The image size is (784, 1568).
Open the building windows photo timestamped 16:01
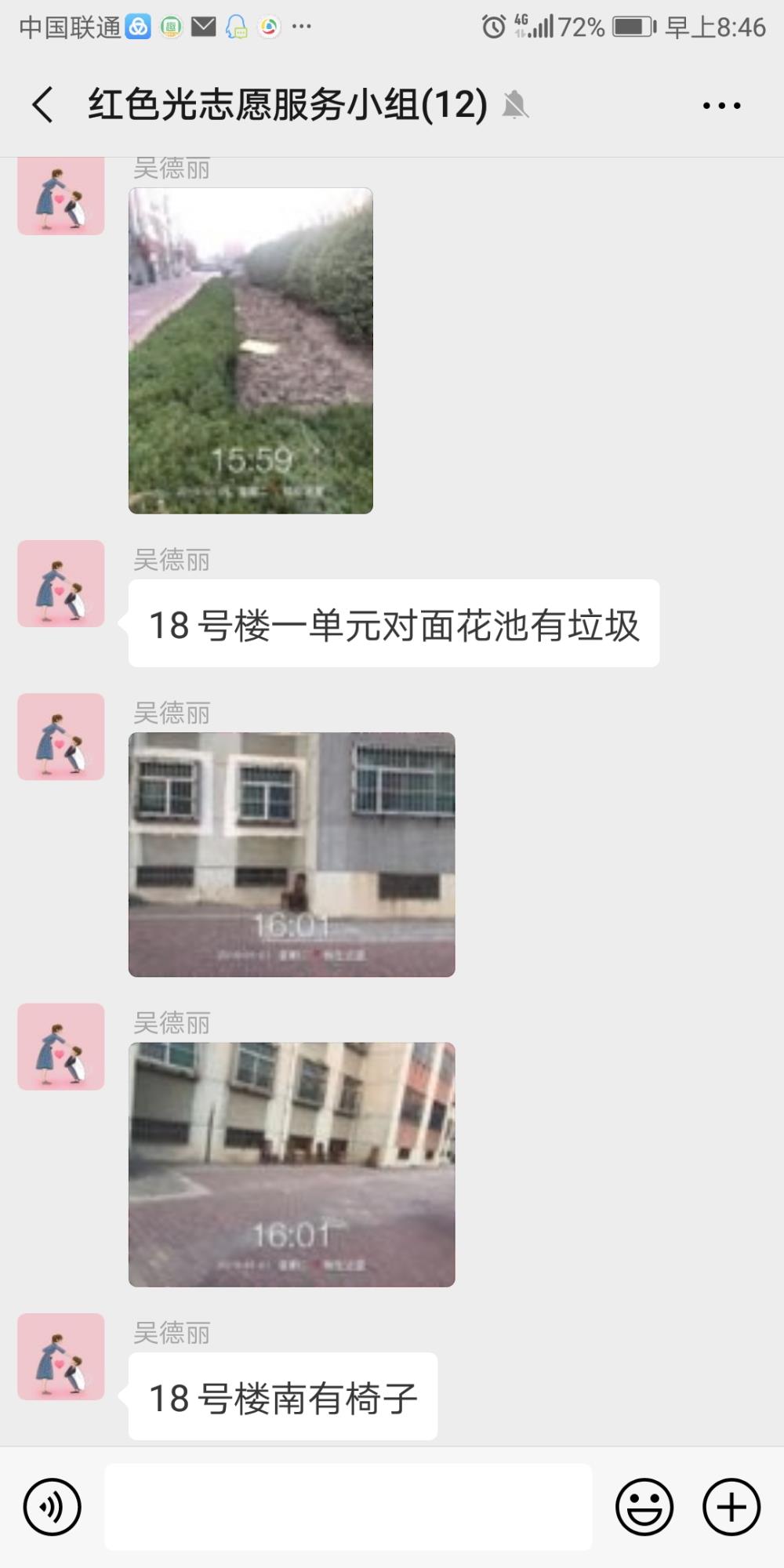[x=292, y=855]
